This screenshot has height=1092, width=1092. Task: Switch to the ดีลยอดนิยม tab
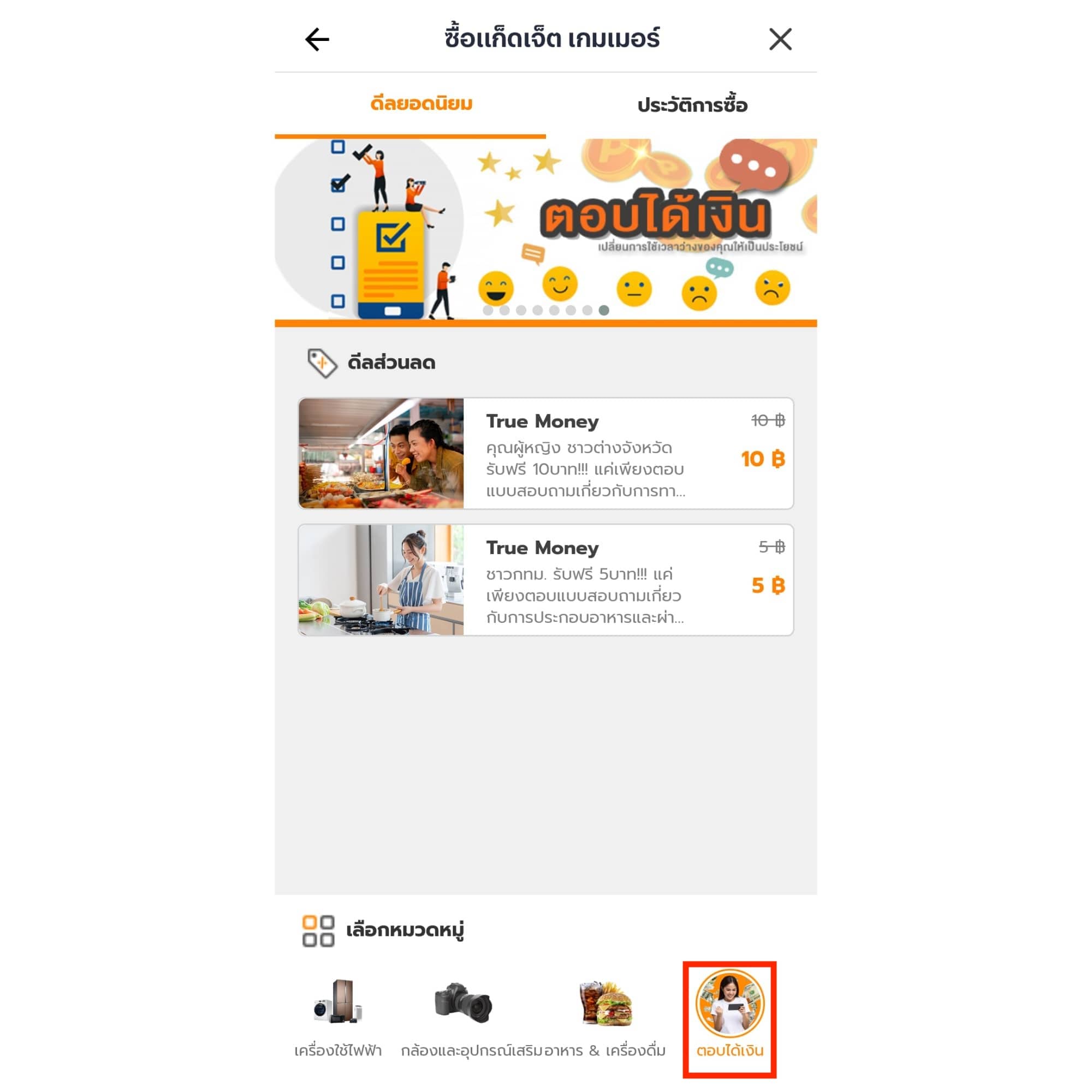click(x=421, y=105)
